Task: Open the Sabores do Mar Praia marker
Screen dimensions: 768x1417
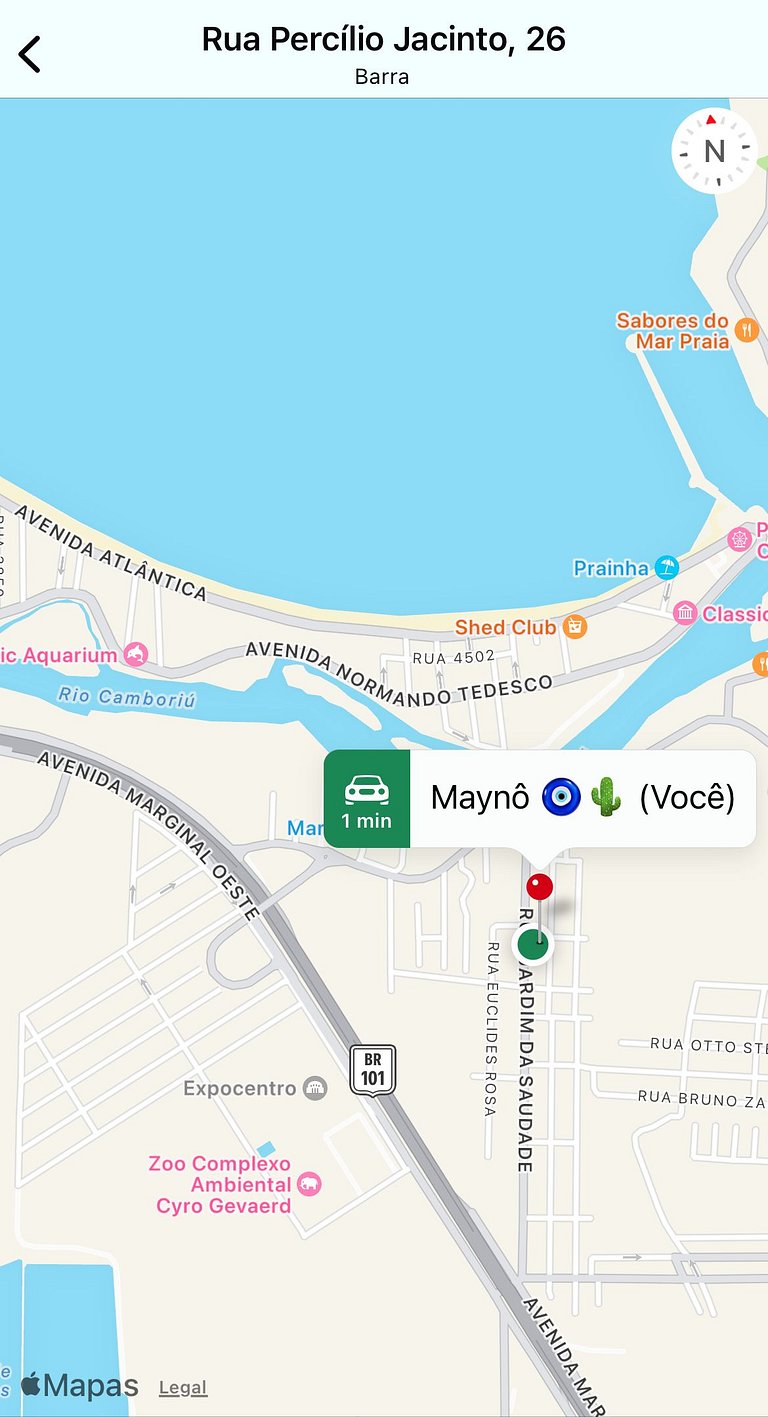Action: (746, 330)
